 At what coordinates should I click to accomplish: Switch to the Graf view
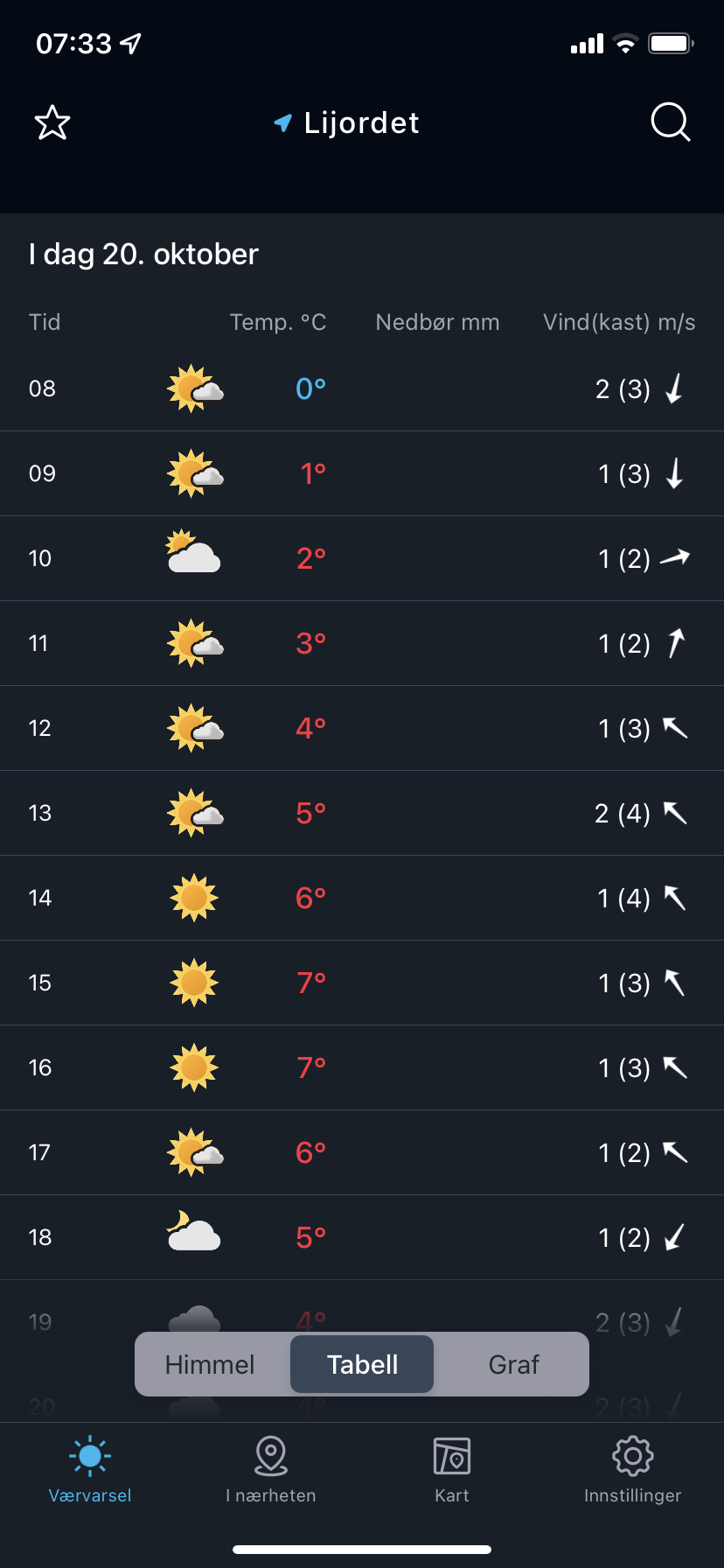[x=513, y=1364]
